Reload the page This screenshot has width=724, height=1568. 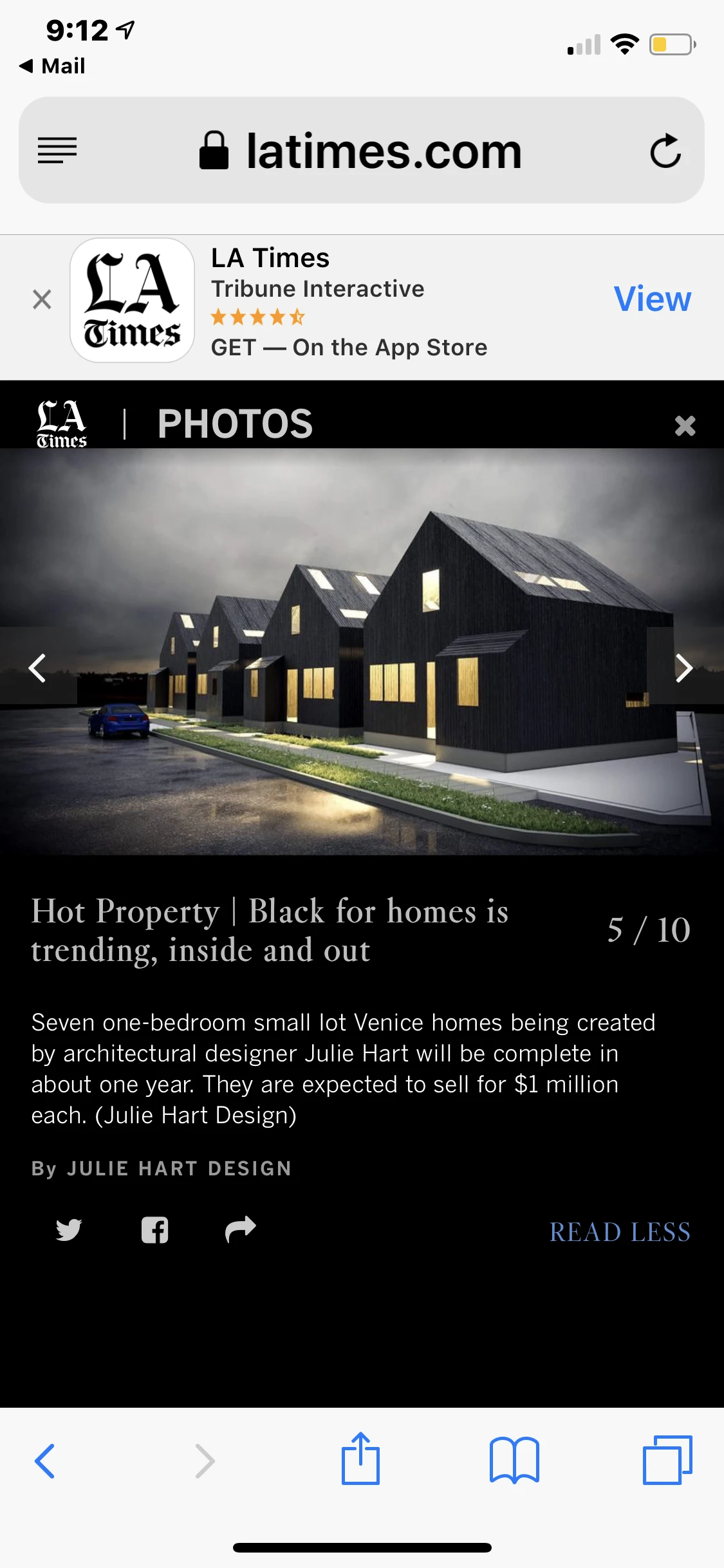coord(665,151)
